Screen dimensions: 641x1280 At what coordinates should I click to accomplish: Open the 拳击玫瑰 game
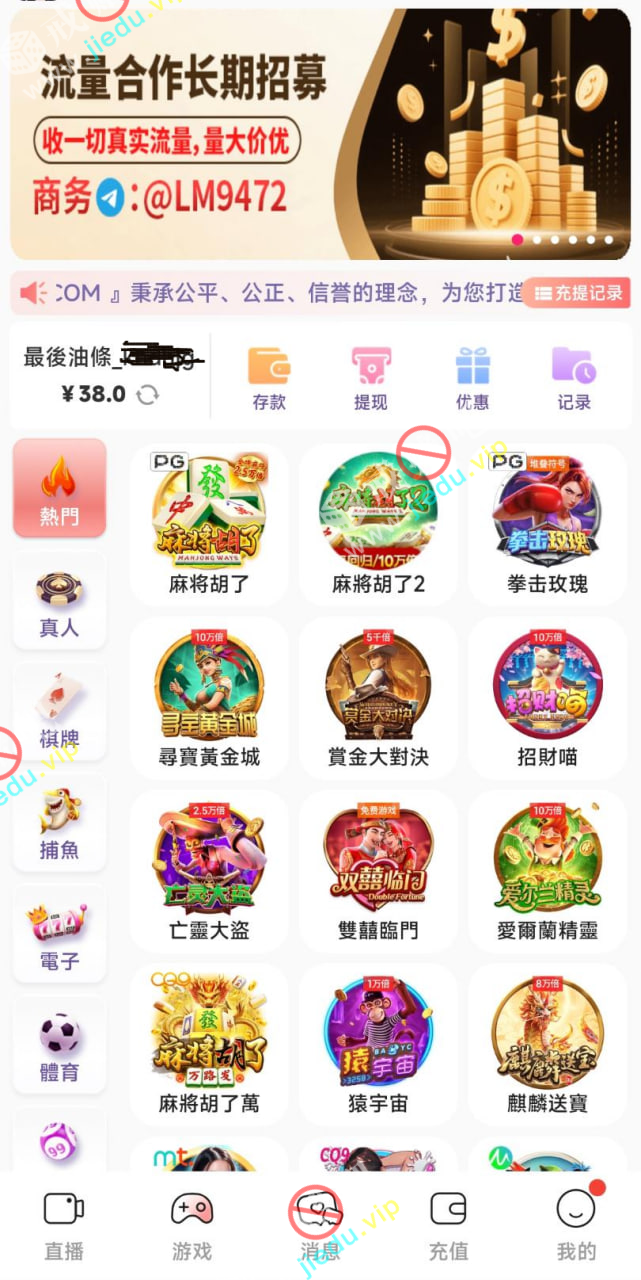pyautogui.click(x=547, y=524)
